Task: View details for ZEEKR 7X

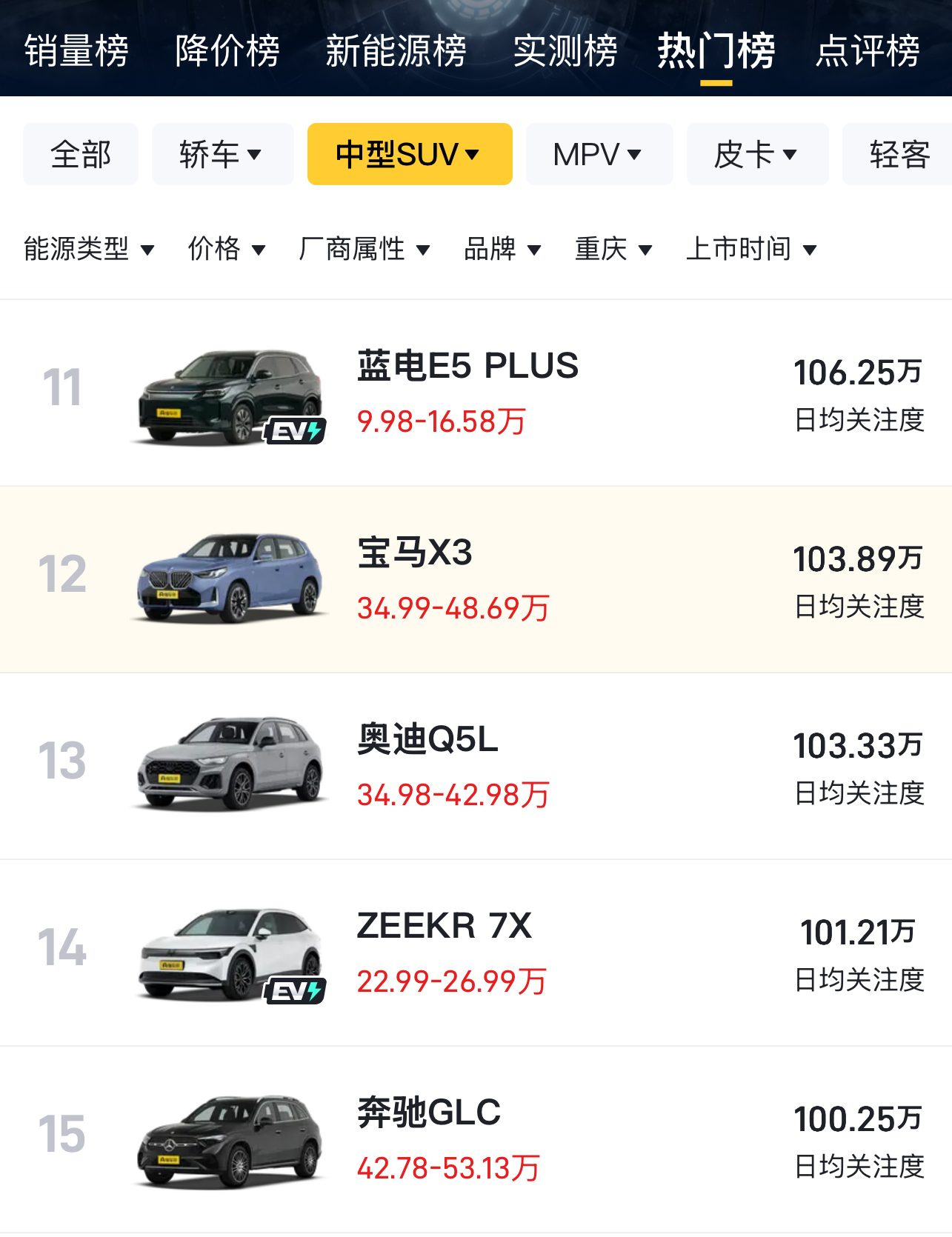Action: 444,927
